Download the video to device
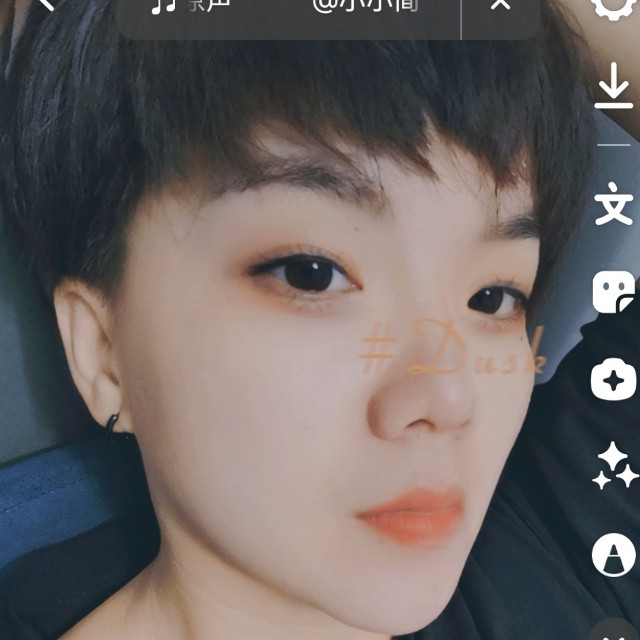 [613, 89]
